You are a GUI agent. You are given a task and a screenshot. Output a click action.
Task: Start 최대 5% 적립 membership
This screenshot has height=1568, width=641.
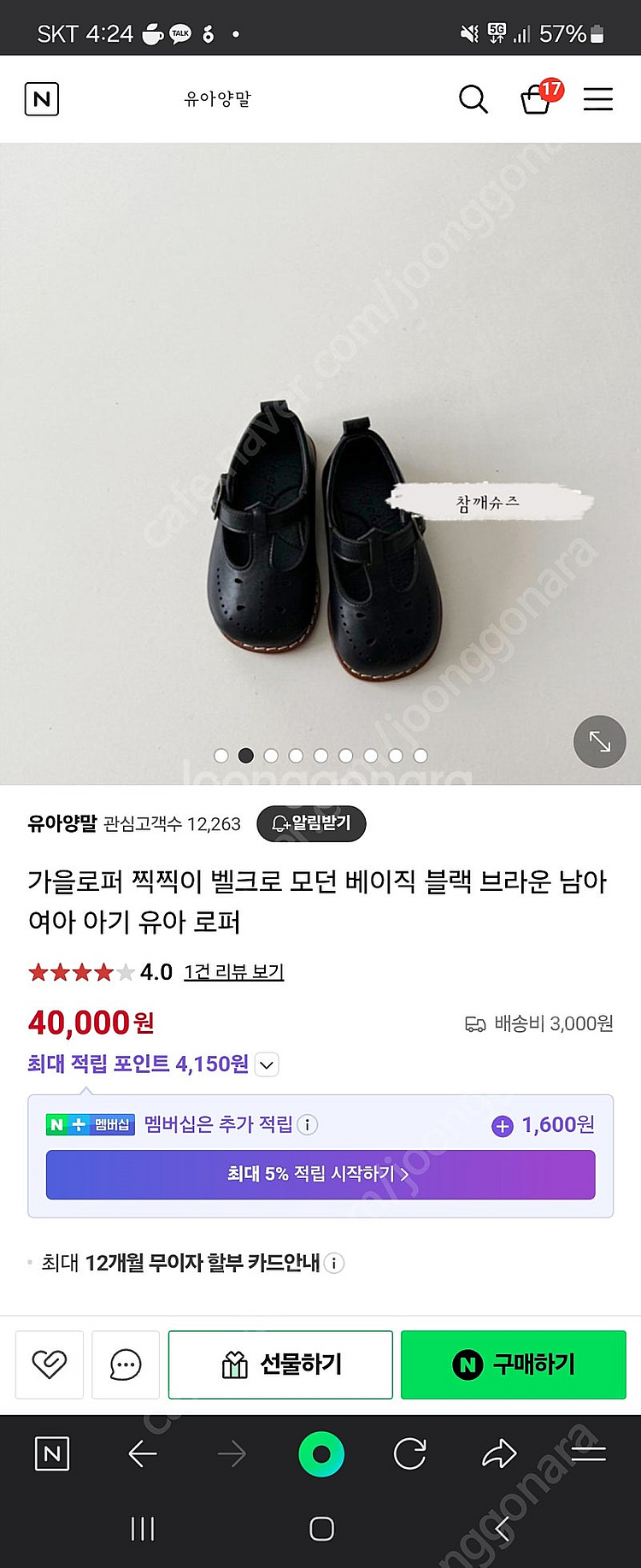320,1174
